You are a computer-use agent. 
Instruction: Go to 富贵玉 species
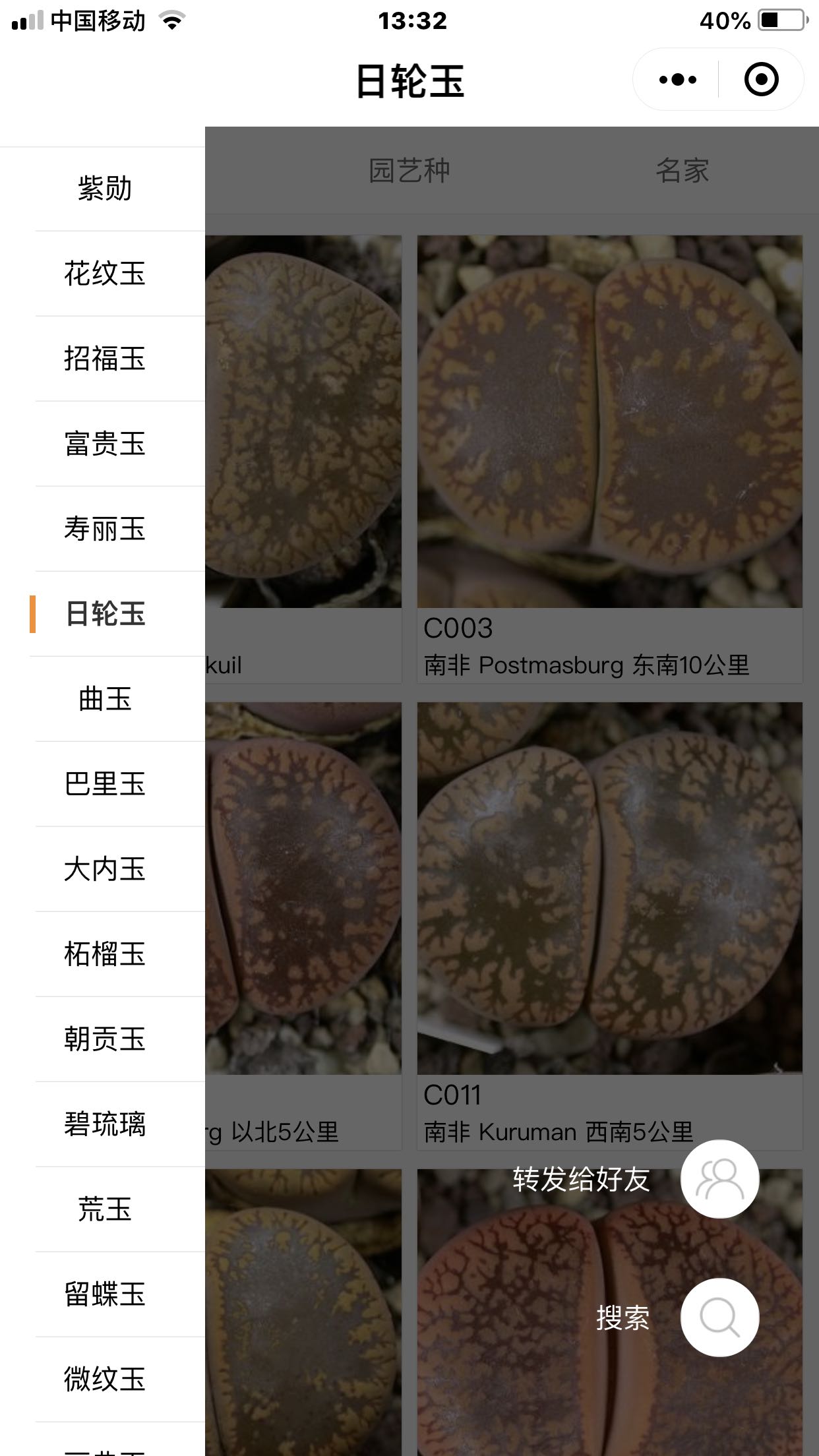(x=104, y=444)
